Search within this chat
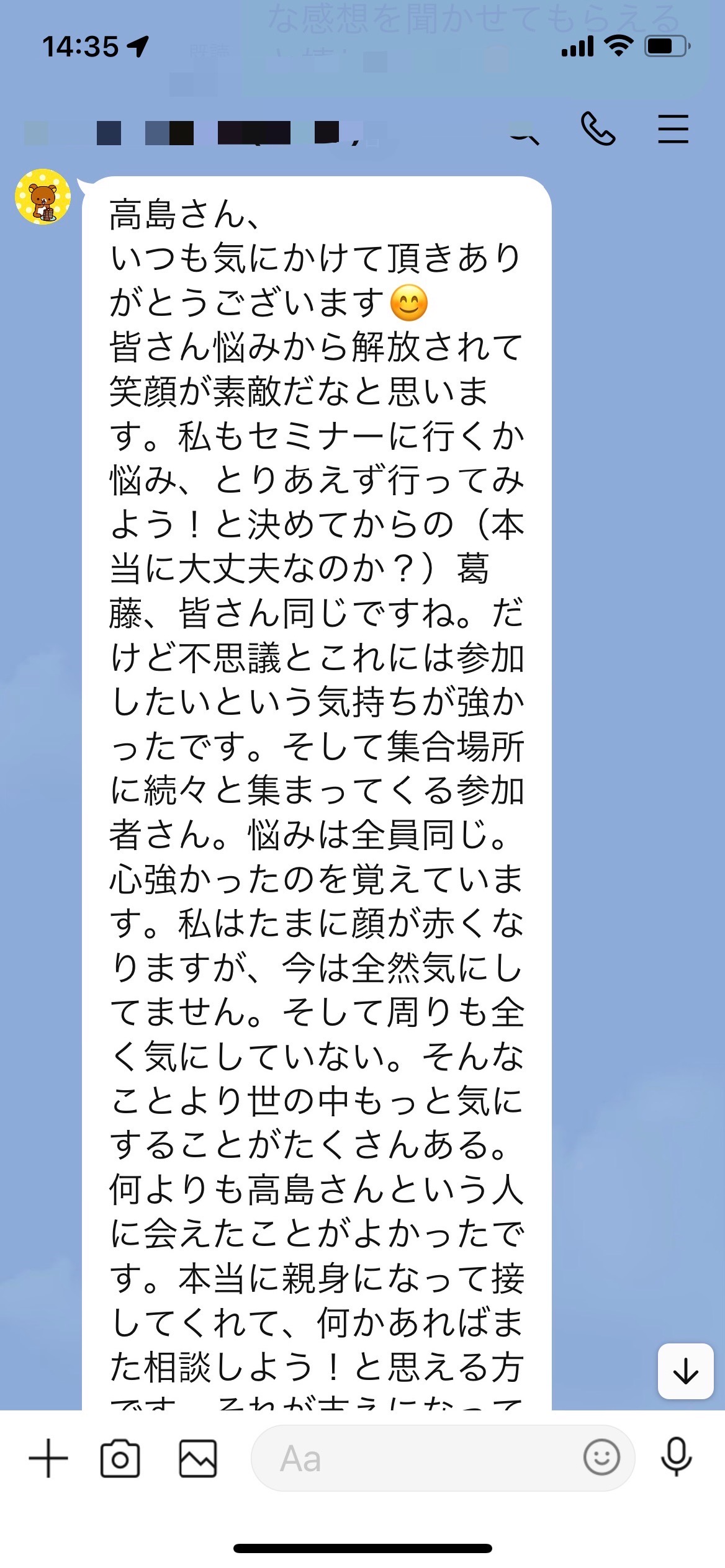The width and height of the screenshot is (725, 1568). tap(523, 130)
